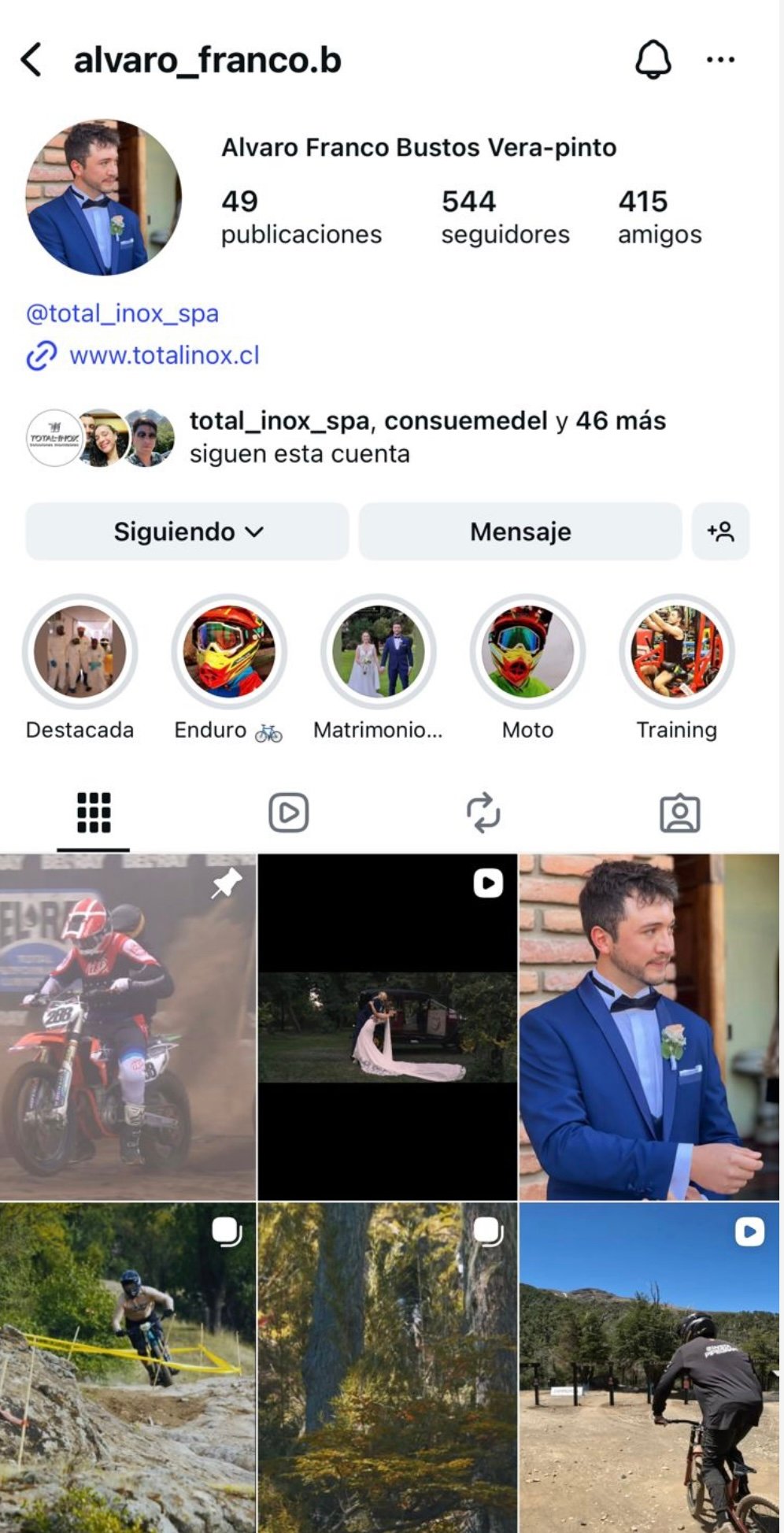Open the @total_inox_spa mention link
Viewport: 784px width, 1533px height.
pos(122,313)
